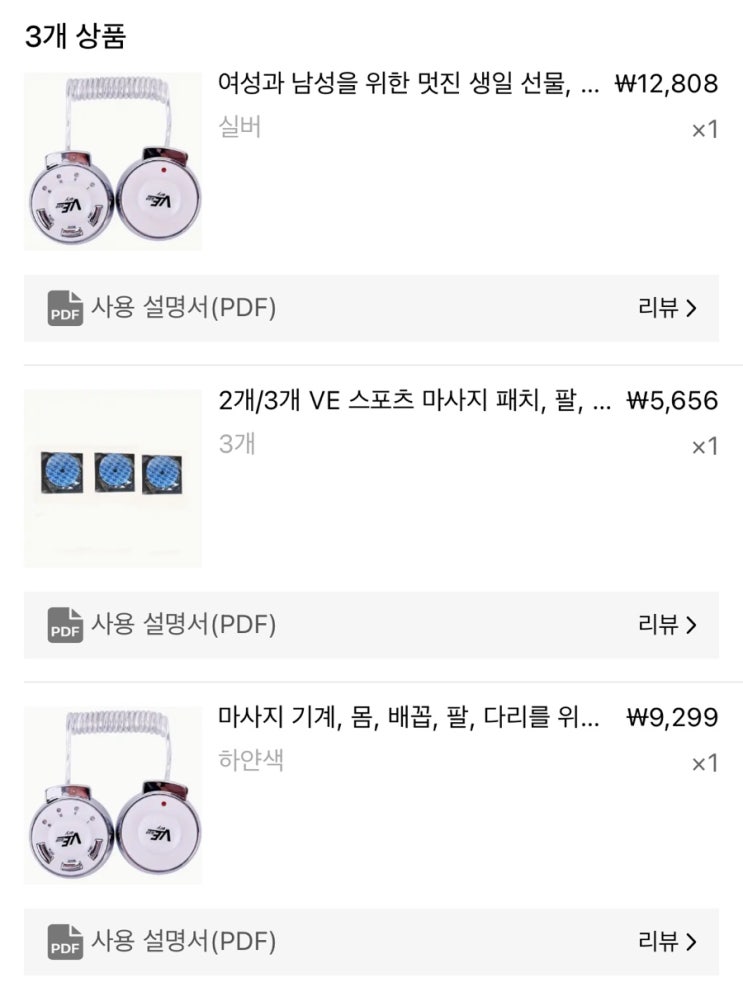Viewport: 743px width, 987px height.
Task: Write a review for the ₩12,808 item
Action: point(667,308)
